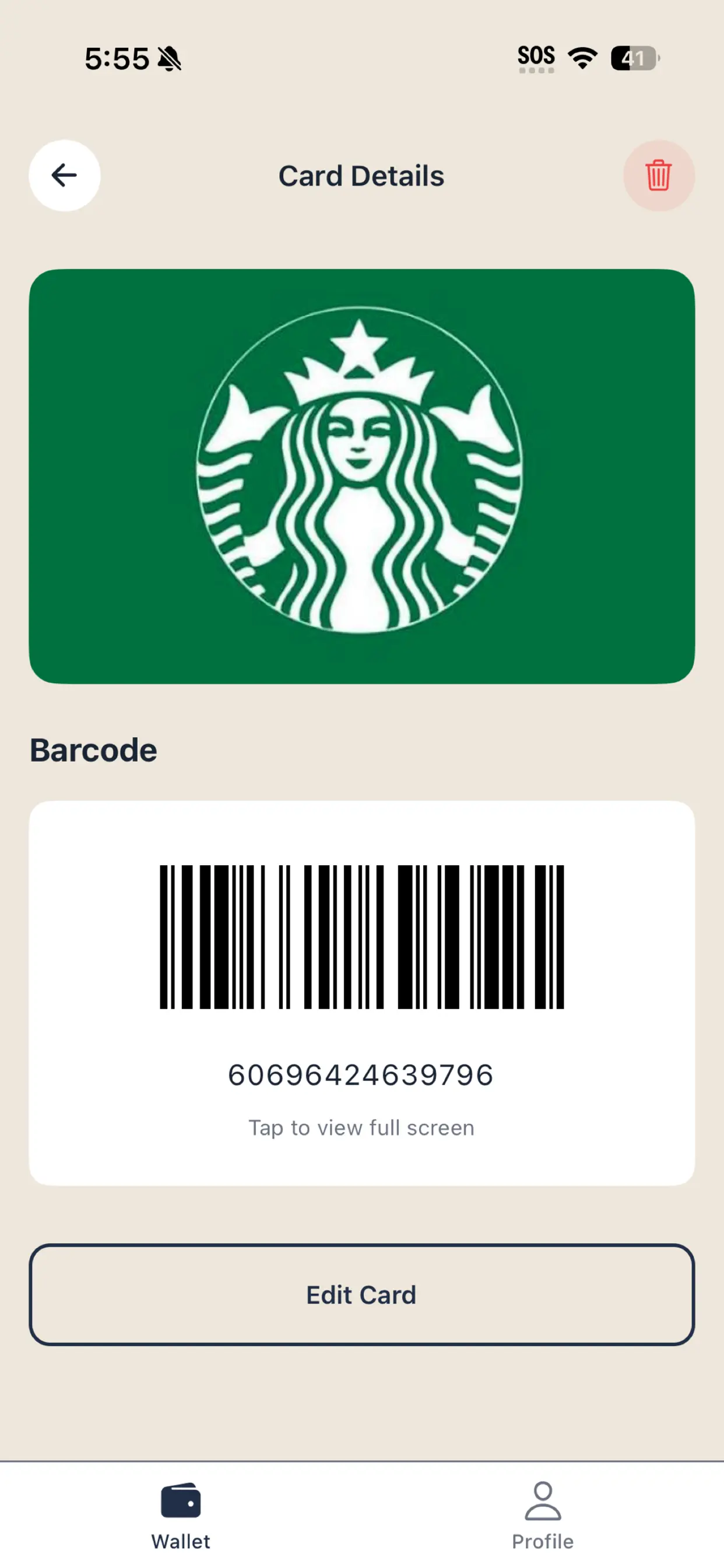Go back using the arrow button

pos(65,176)
